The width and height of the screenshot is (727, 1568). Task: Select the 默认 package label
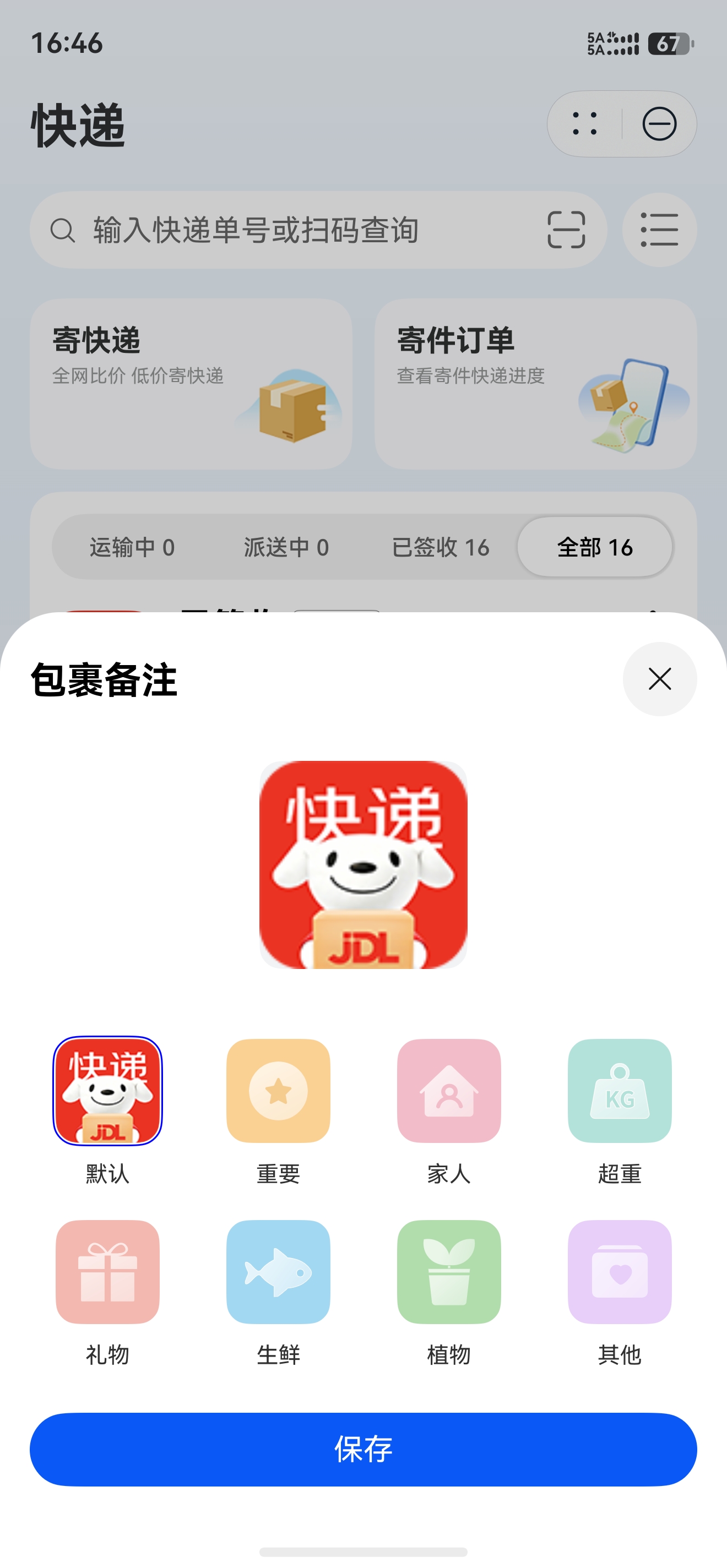click(x=108, y=1091)
